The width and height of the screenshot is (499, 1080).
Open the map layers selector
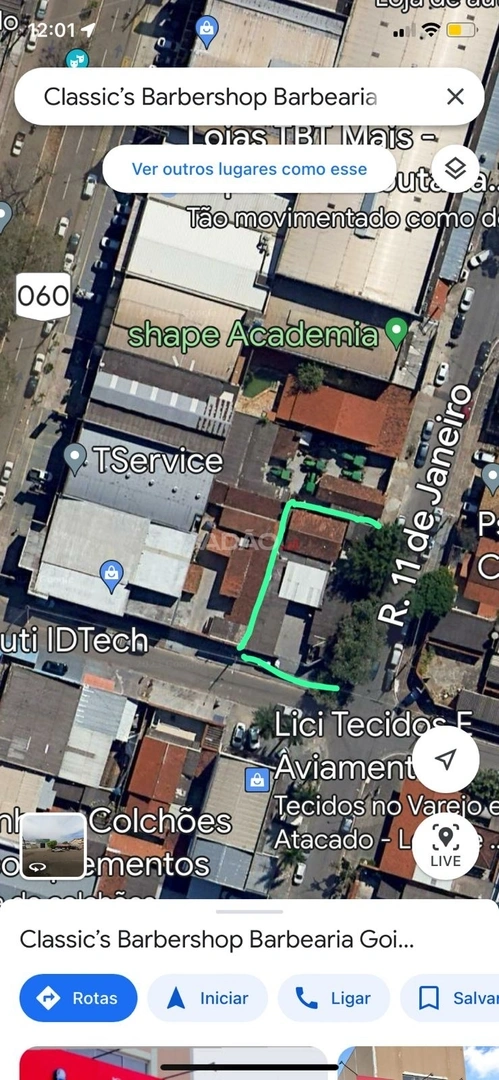[455, 169]
